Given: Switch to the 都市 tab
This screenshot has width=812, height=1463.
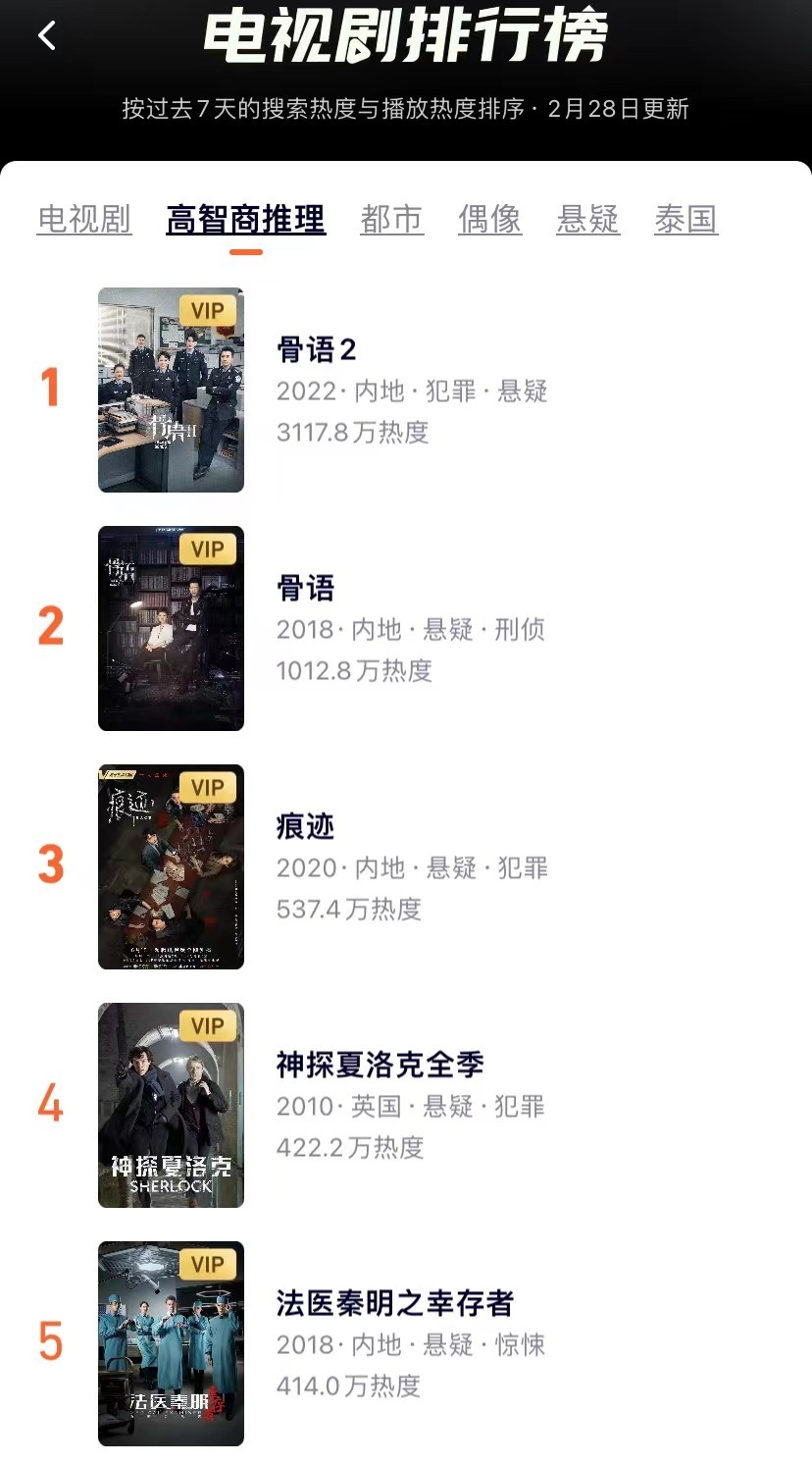Looking at the screenshot, I should pos(391,219).
